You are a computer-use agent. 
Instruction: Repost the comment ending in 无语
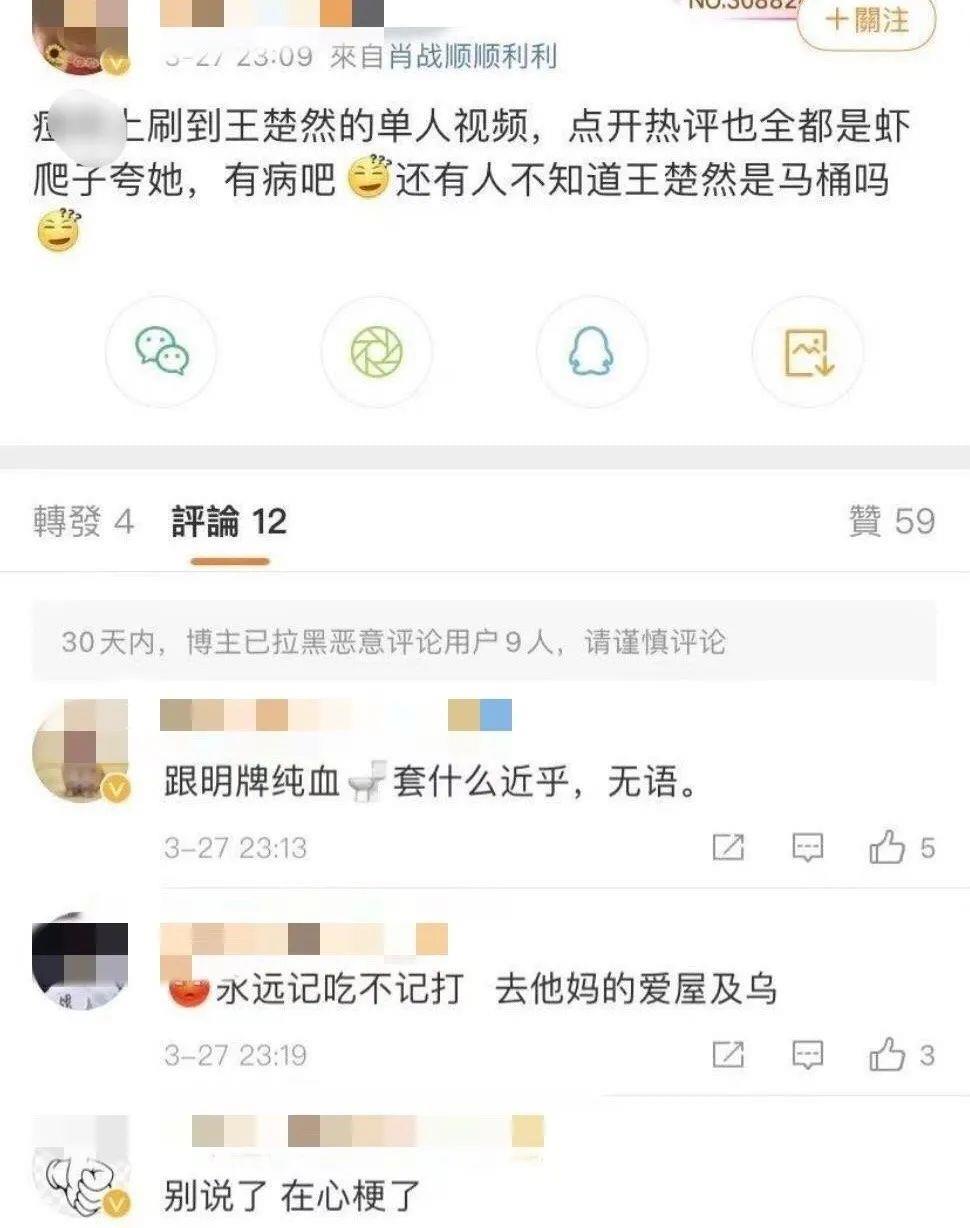pyautogui.click(x=728, y=848)
